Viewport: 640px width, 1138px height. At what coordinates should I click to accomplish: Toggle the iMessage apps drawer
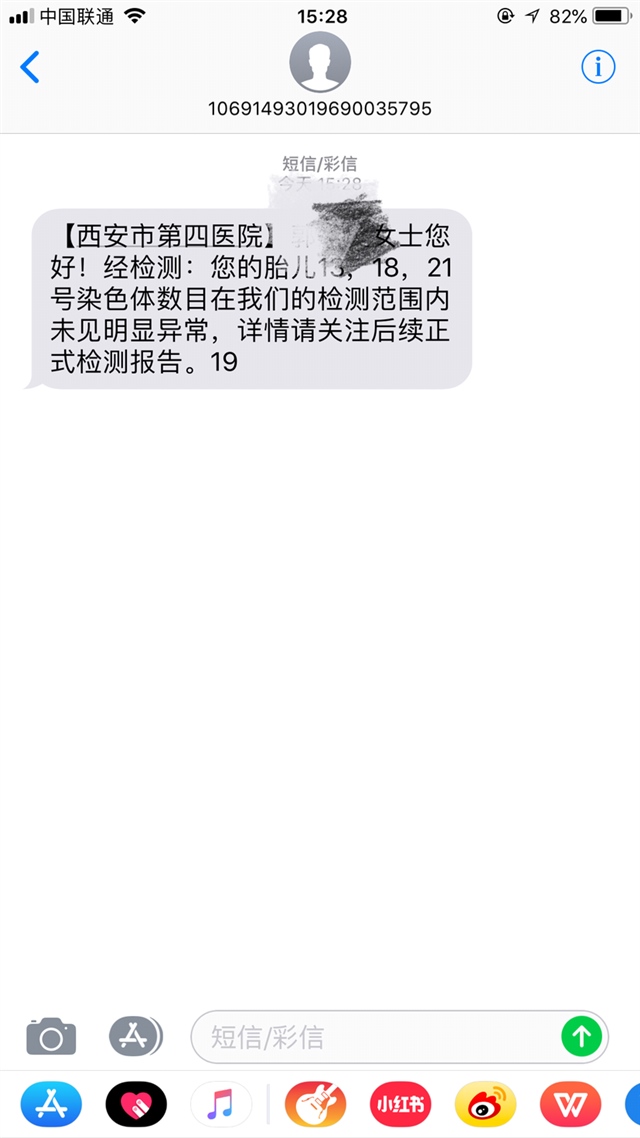pyautogui.click(x=134, y=1035)
